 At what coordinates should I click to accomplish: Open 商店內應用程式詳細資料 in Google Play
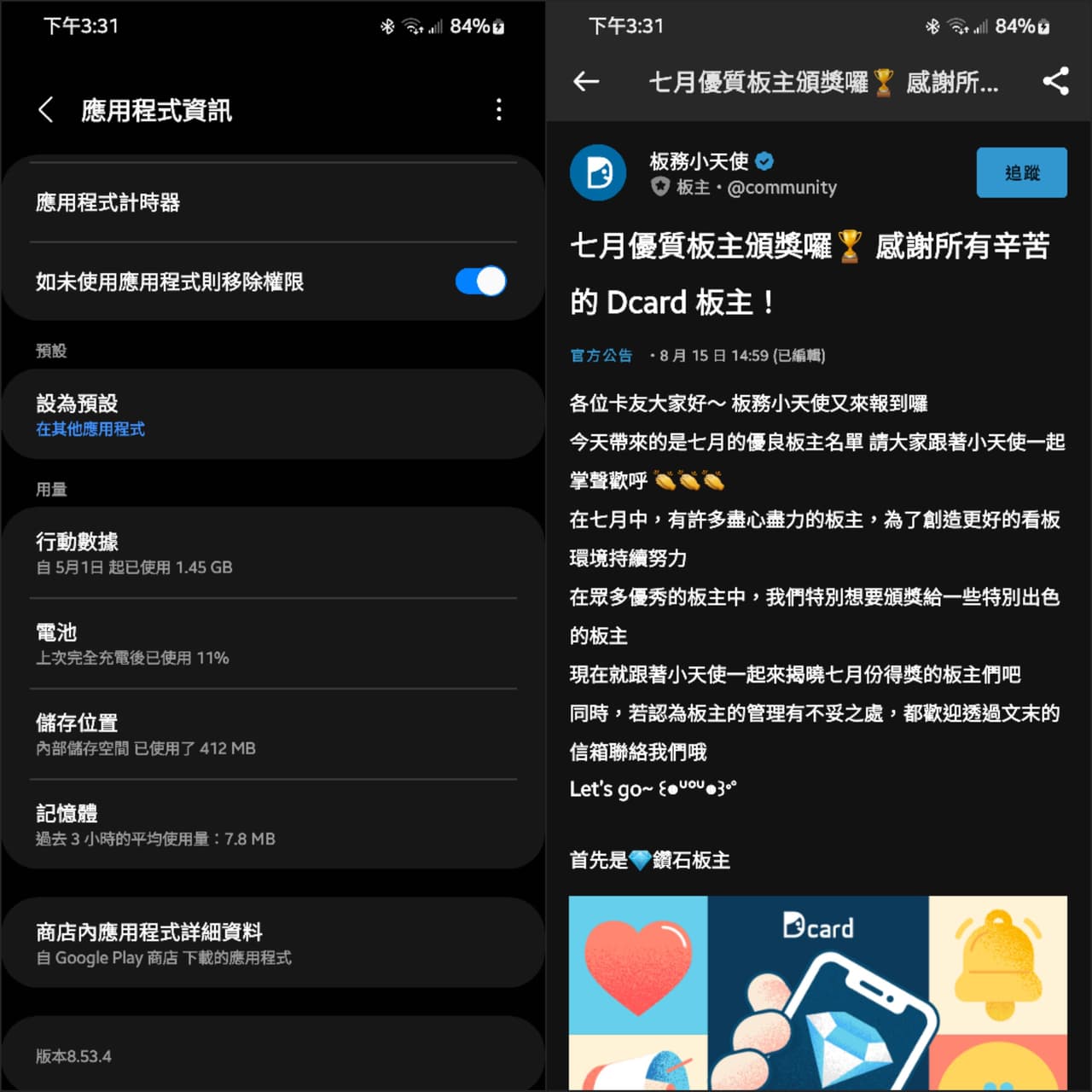273,943
